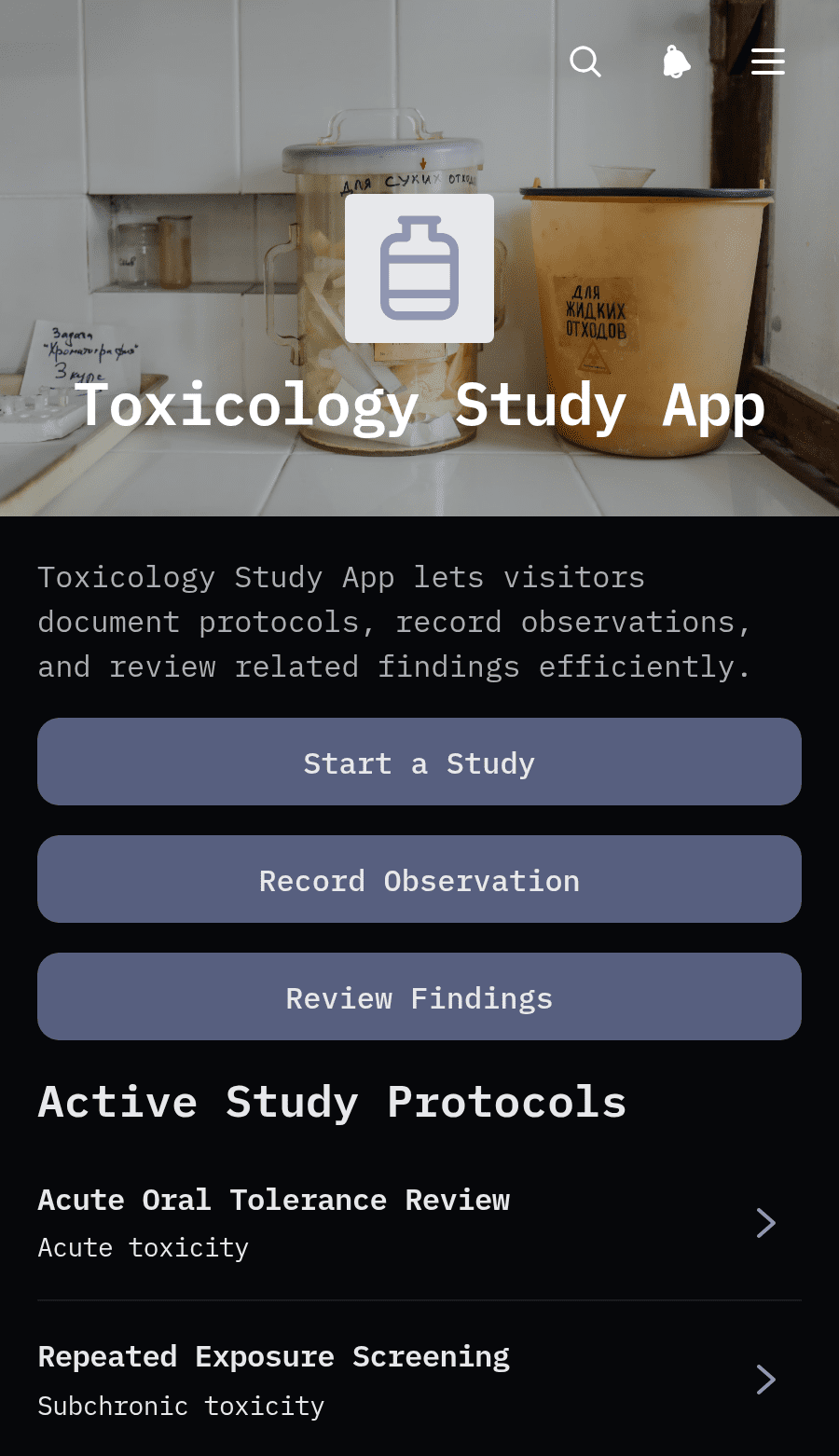Open the hamburger menu
Viewport: 839px width, 1456px height.
coord(768,62)
